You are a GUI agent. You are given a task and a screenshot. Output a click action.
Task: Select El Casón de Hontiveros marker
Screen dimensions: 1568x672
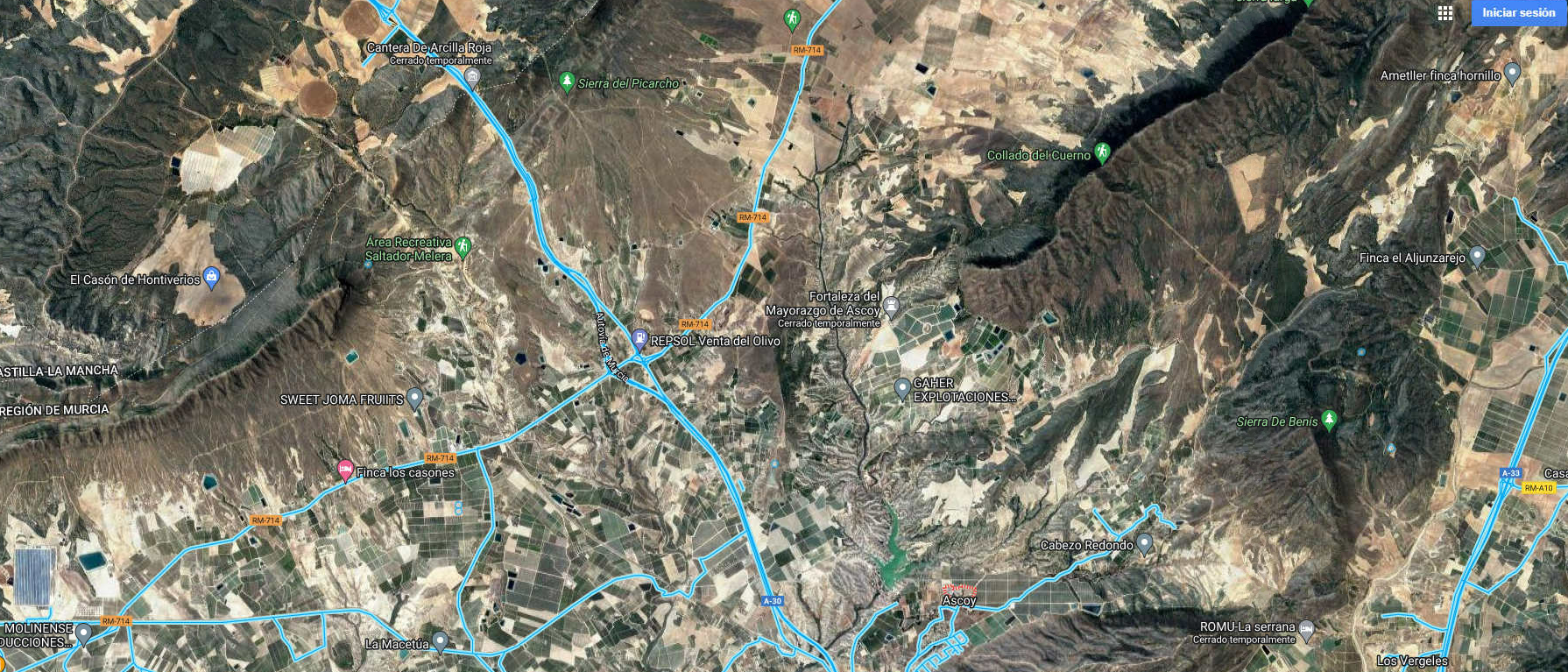tap(211, 278)
